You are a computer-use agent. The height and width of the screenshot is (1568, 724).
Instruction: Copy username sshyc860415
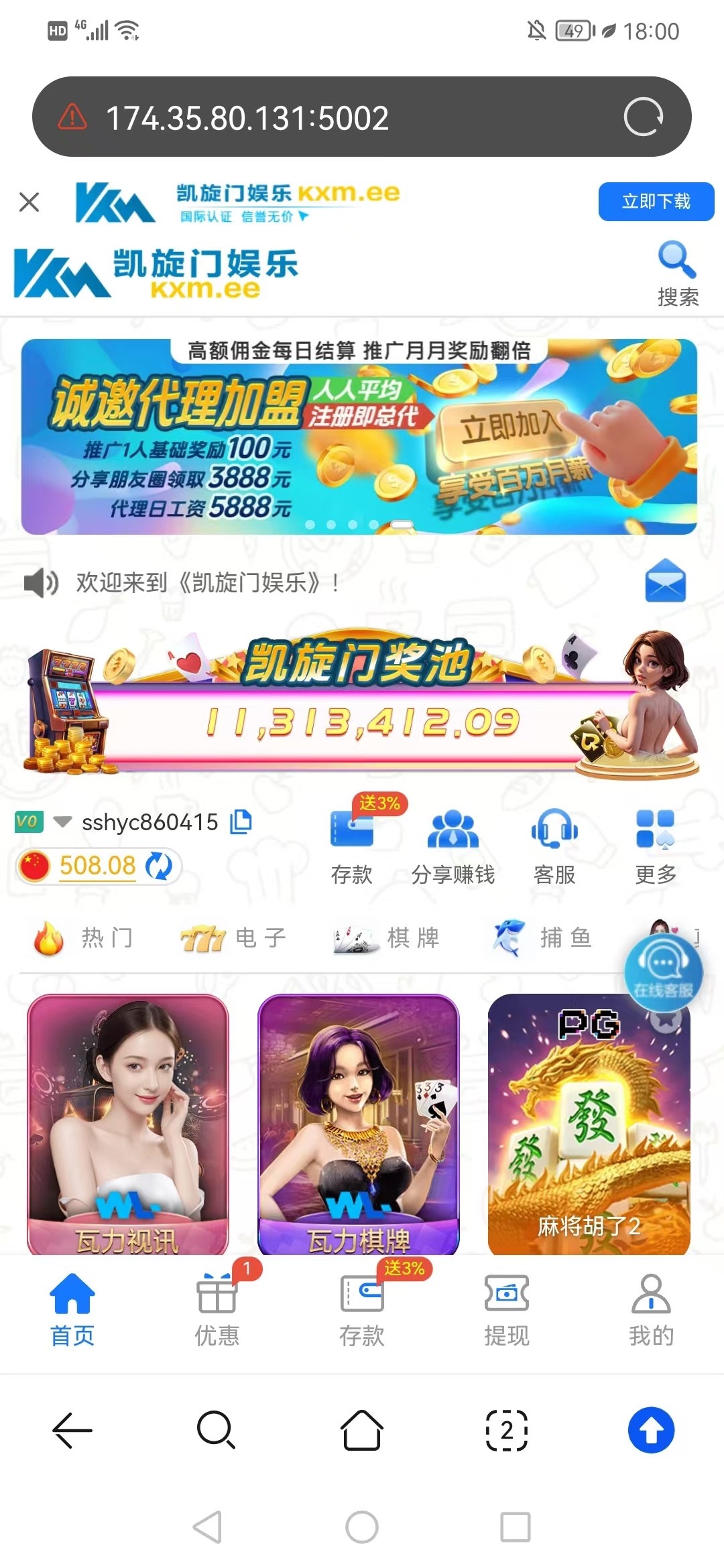click(x=241, y=822)
